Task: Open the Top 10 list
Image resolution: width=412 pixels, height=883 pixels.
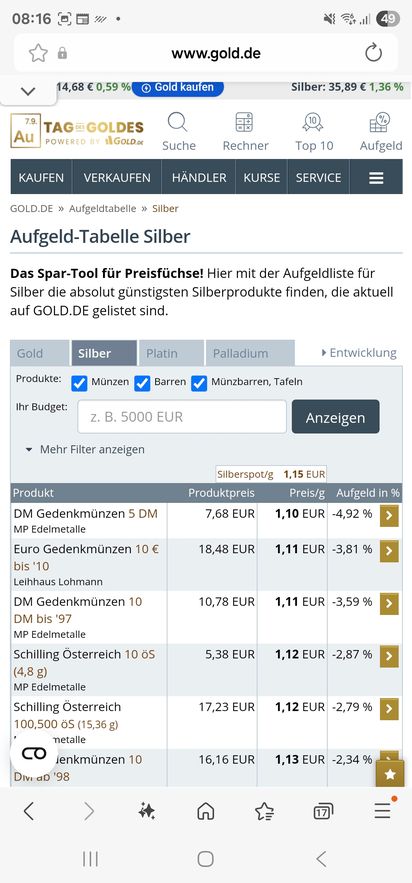Action: (x=314, y=132)
